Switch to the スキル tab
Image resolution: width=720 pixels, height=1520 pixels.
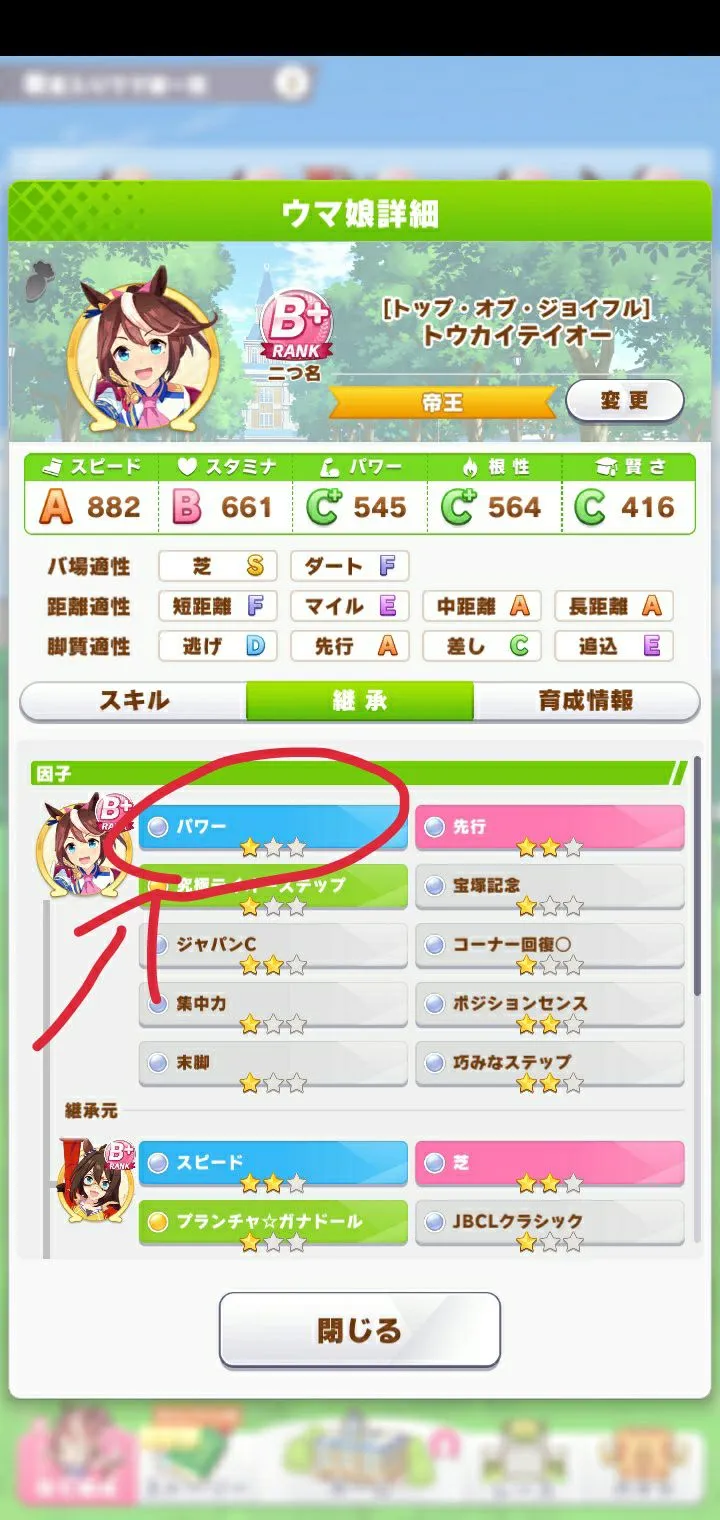(133, 701)
